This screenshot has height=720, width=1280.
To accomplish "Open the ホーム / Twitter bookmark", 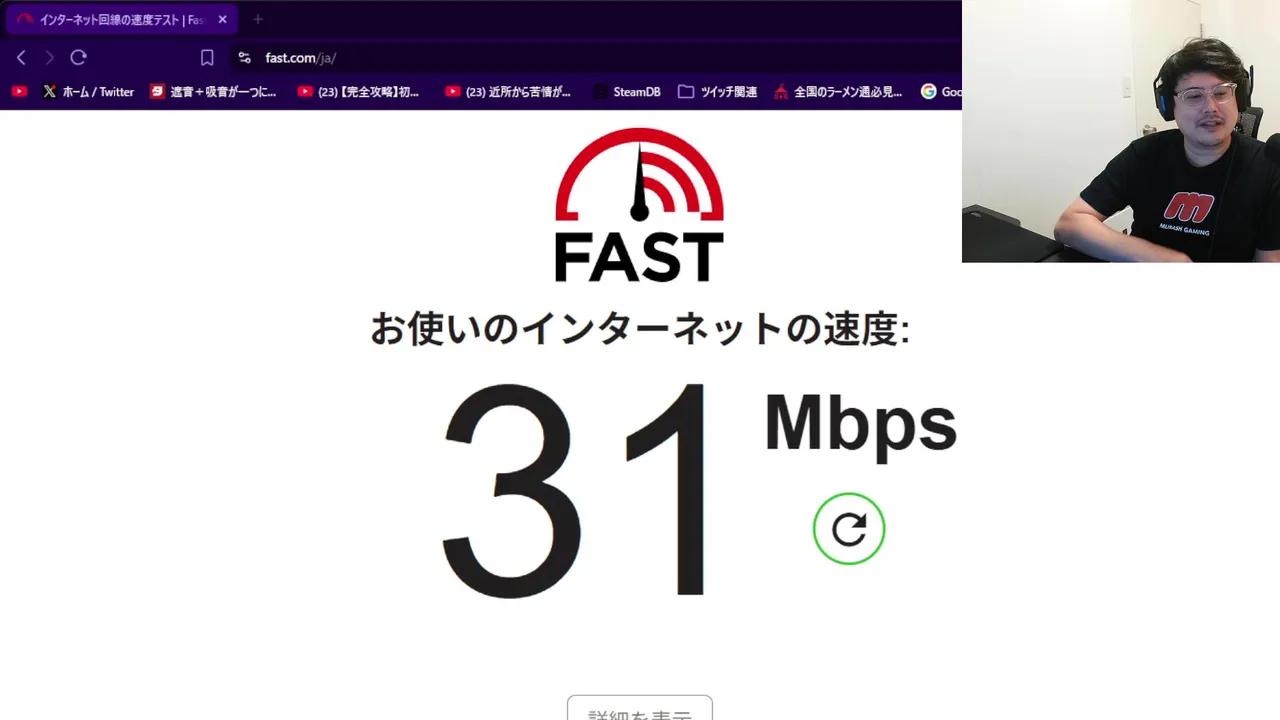I will tap(88, 92).
